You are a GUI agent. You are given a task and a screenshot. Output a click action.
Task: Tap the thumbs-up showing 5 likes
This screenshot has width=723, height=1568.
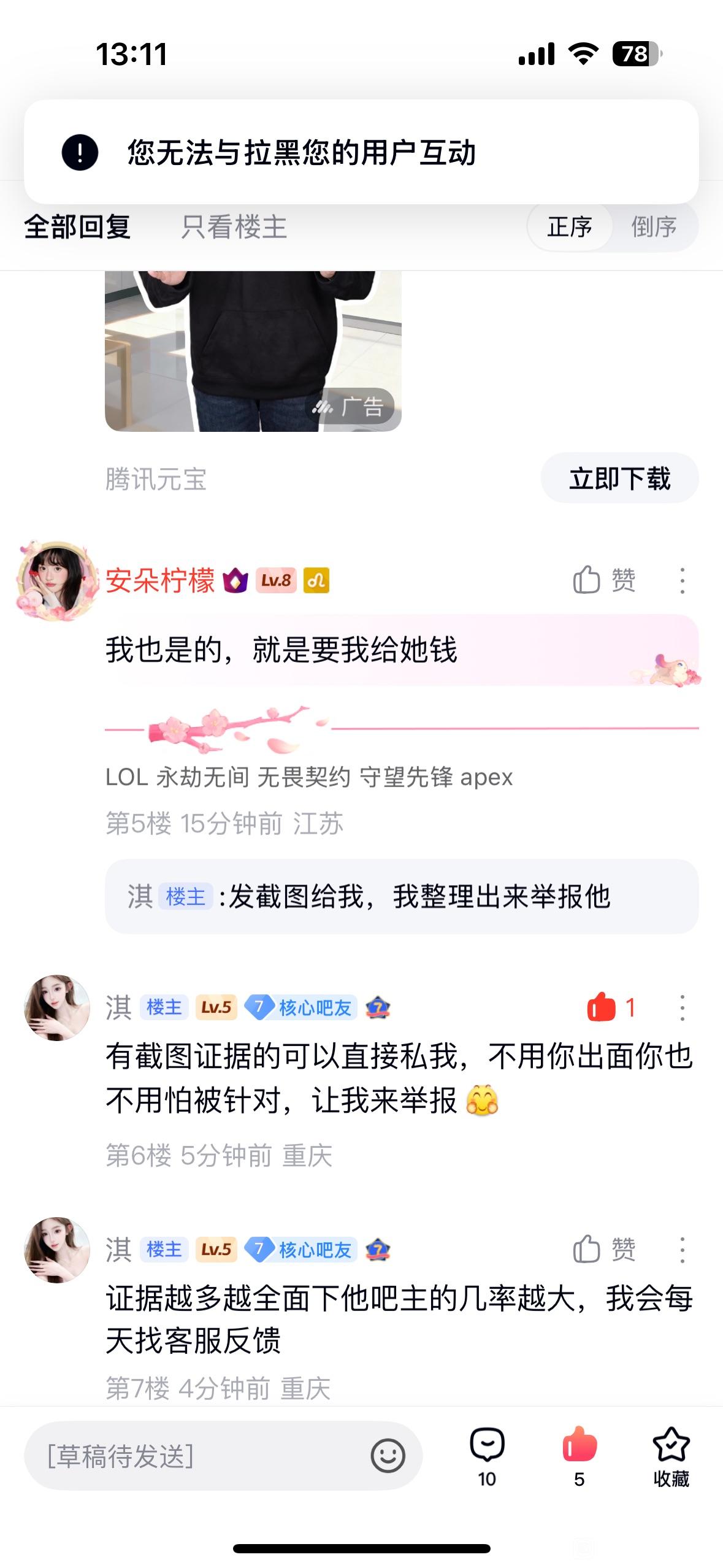pos(579,1456)
